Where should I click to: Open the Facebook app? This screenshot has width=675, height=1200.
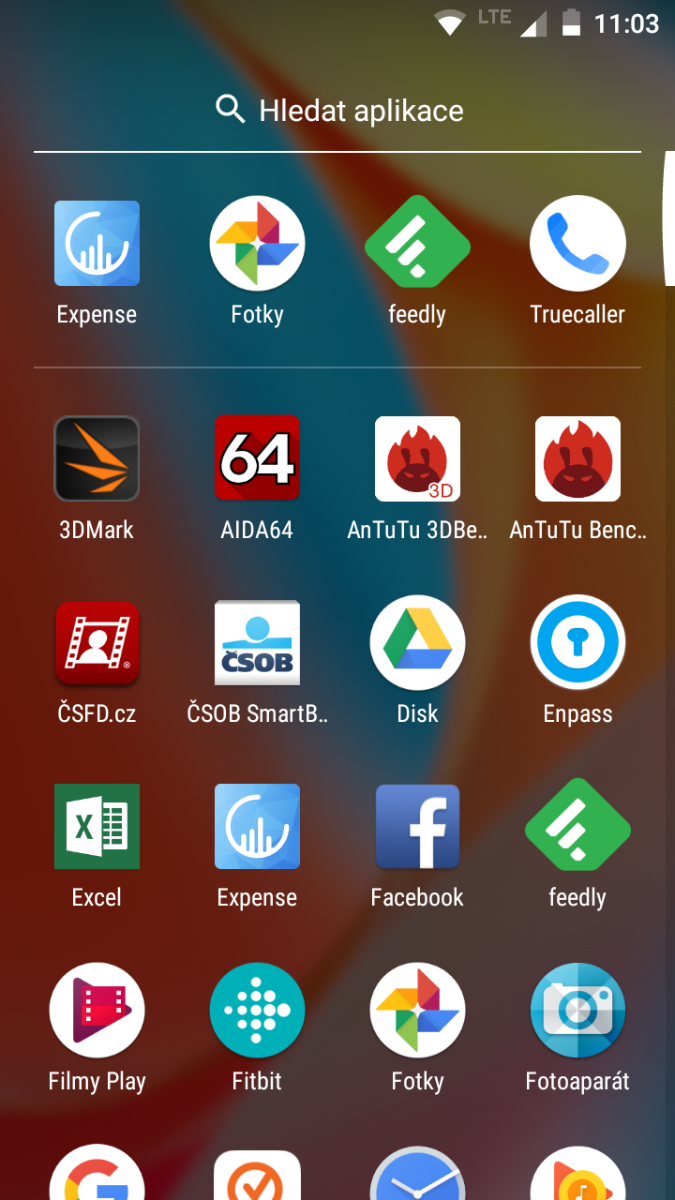pyautogui.click(x=417, y=827)
